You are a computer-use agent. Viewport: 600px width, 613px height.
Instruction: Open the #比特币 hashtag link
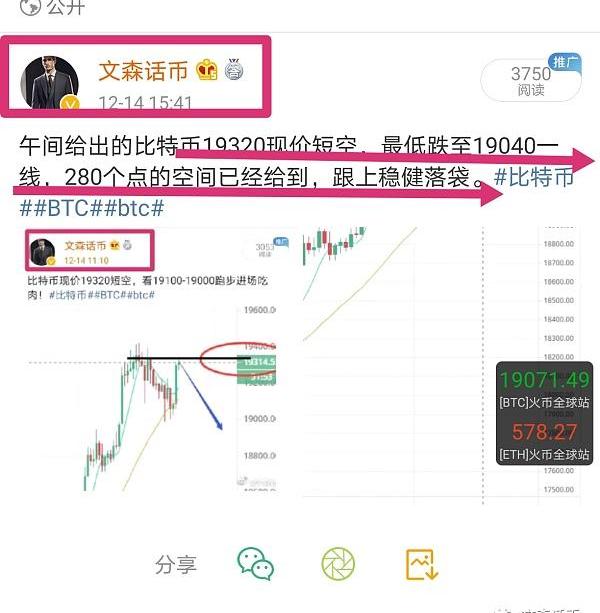pyautogui.click(x=538, y=179)
